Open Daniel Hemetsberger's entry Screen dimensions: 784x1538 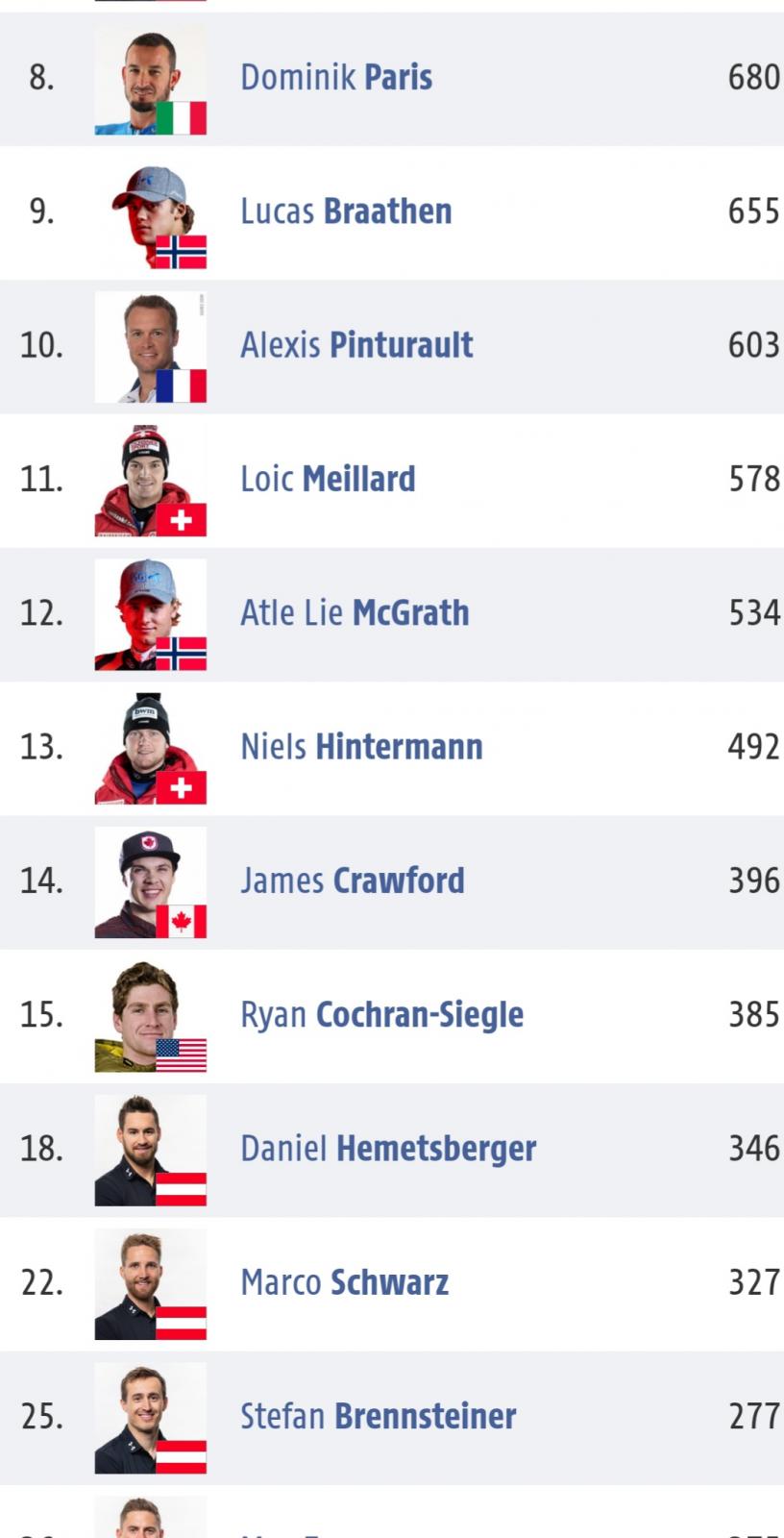coord(392,1150)
